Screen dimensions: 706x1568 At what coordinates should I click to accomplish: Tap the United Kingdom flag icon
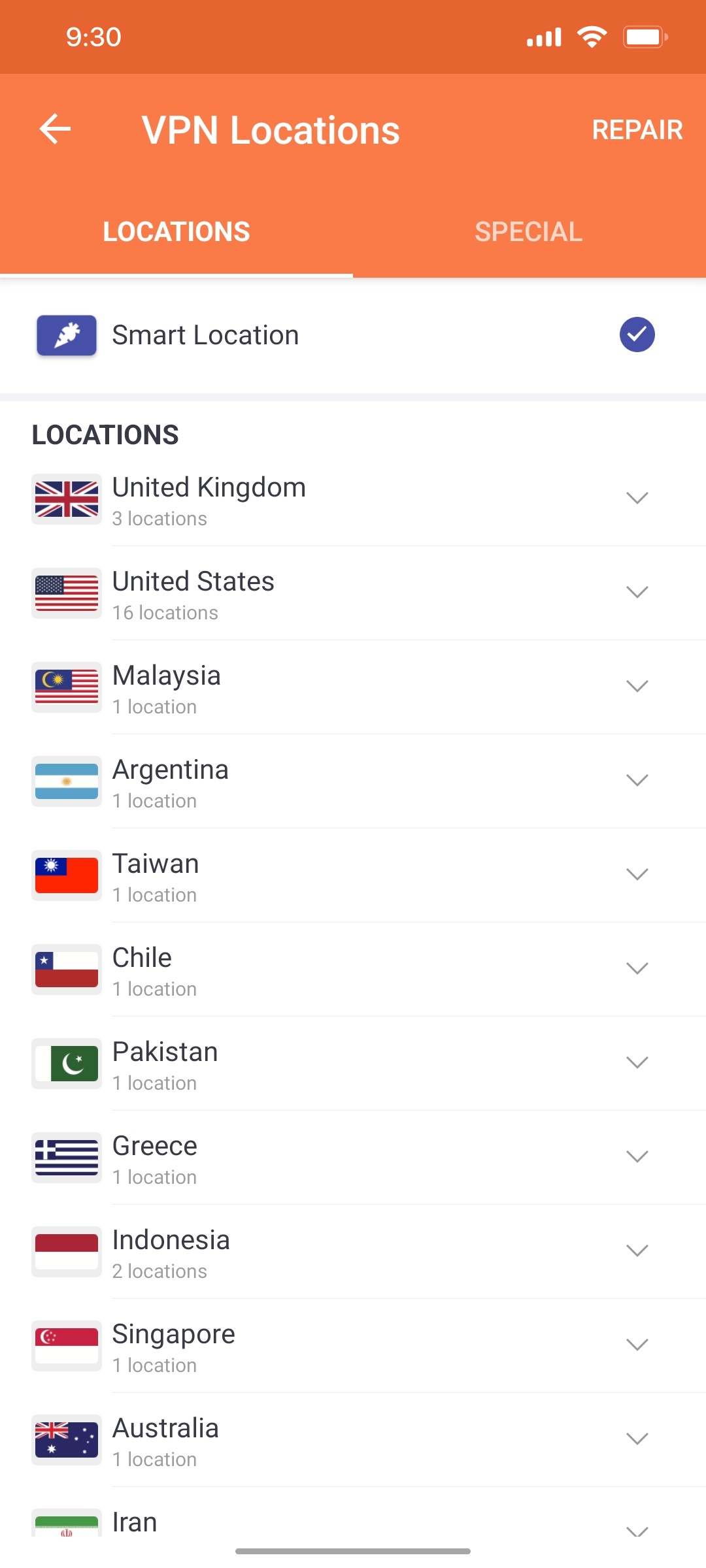[66, 499]
